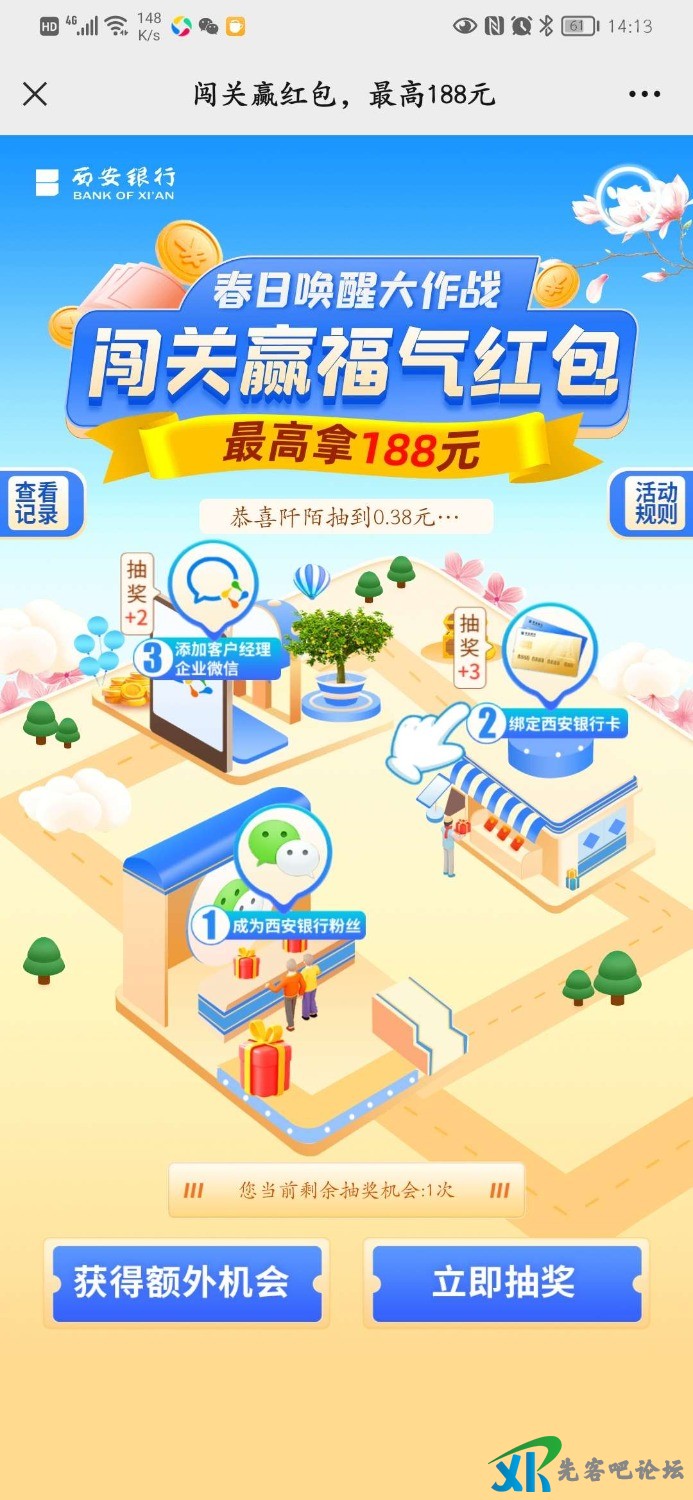The image size is (693, 1500).
Task: Select step 3 添加客户经理企业微信
Action: pos(209,659)
